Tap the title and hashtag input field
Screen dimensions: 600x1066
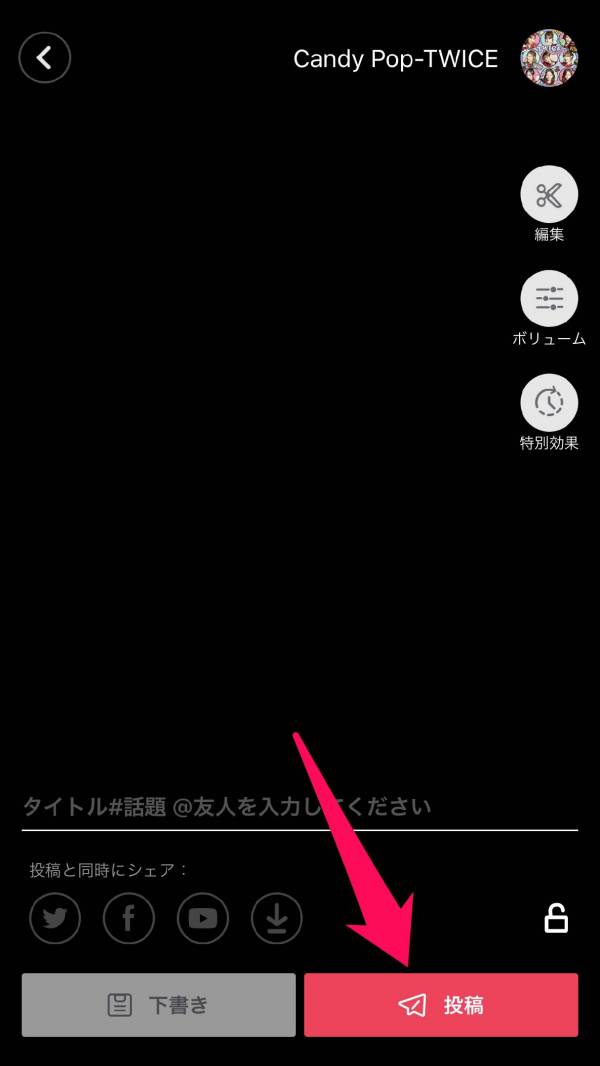pos(300,806)
